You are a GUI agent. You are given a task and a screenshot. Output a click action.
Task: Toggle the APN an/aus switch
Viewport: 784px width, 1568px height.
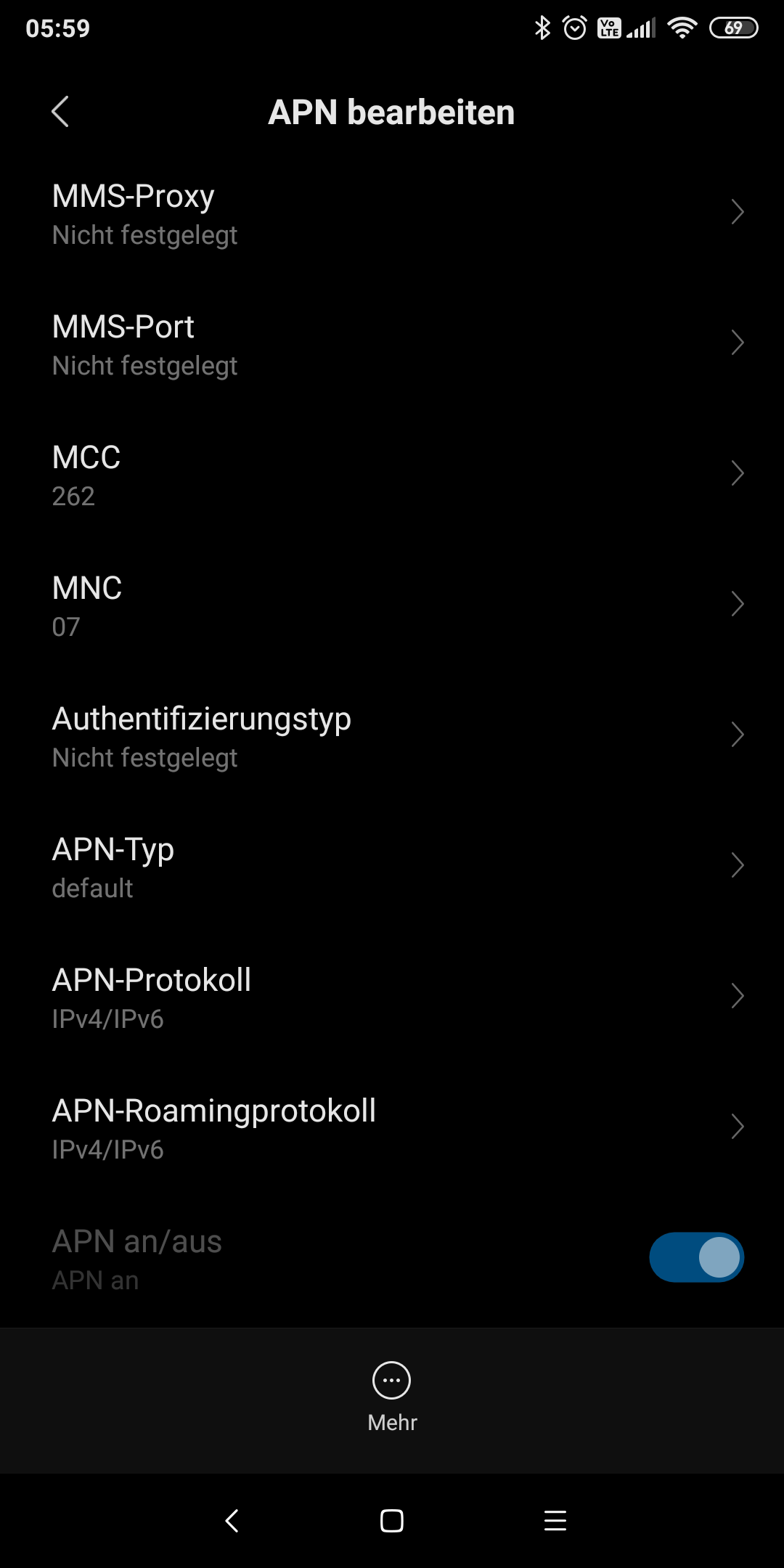696,1257
